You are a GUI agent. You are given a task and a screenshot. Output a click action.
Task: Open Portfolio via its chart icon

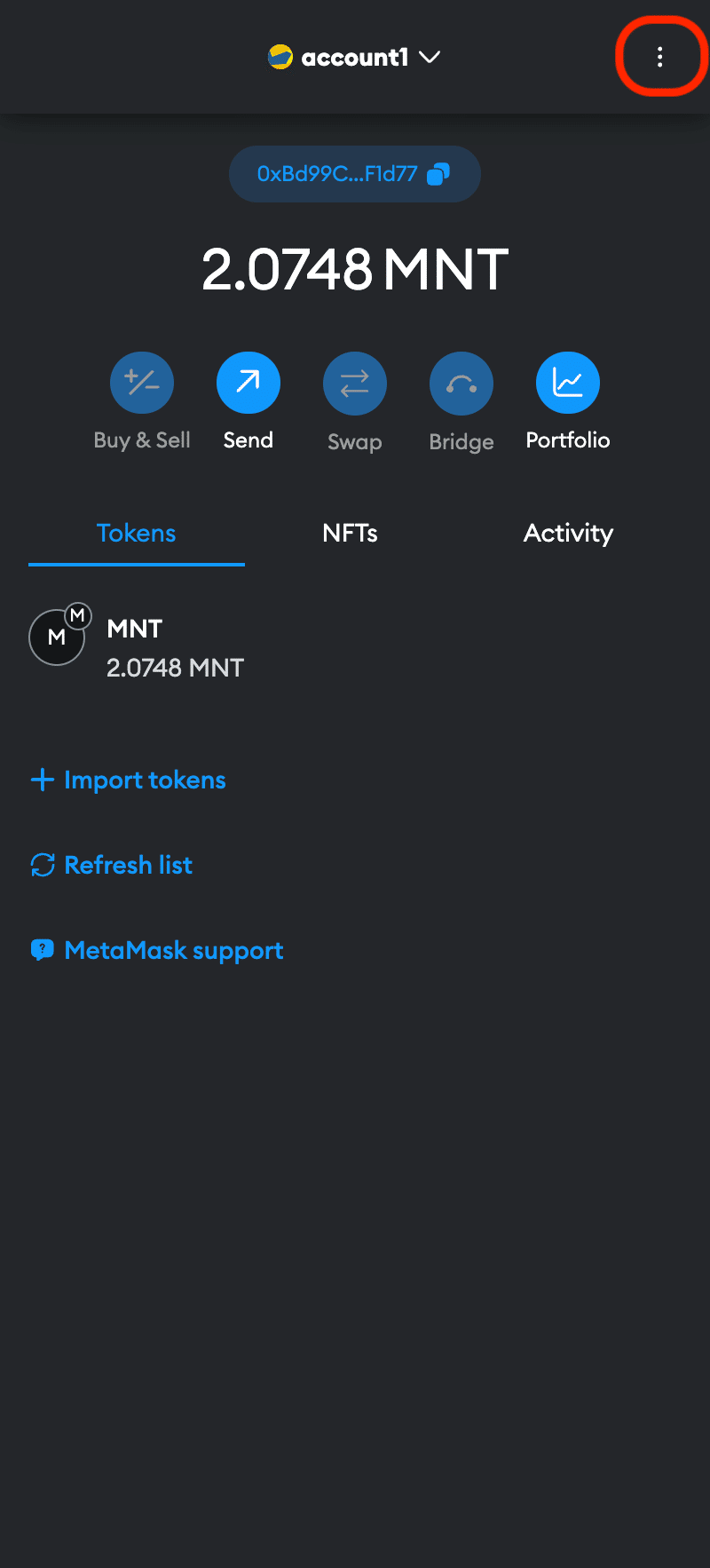click(x=568, y=382)
